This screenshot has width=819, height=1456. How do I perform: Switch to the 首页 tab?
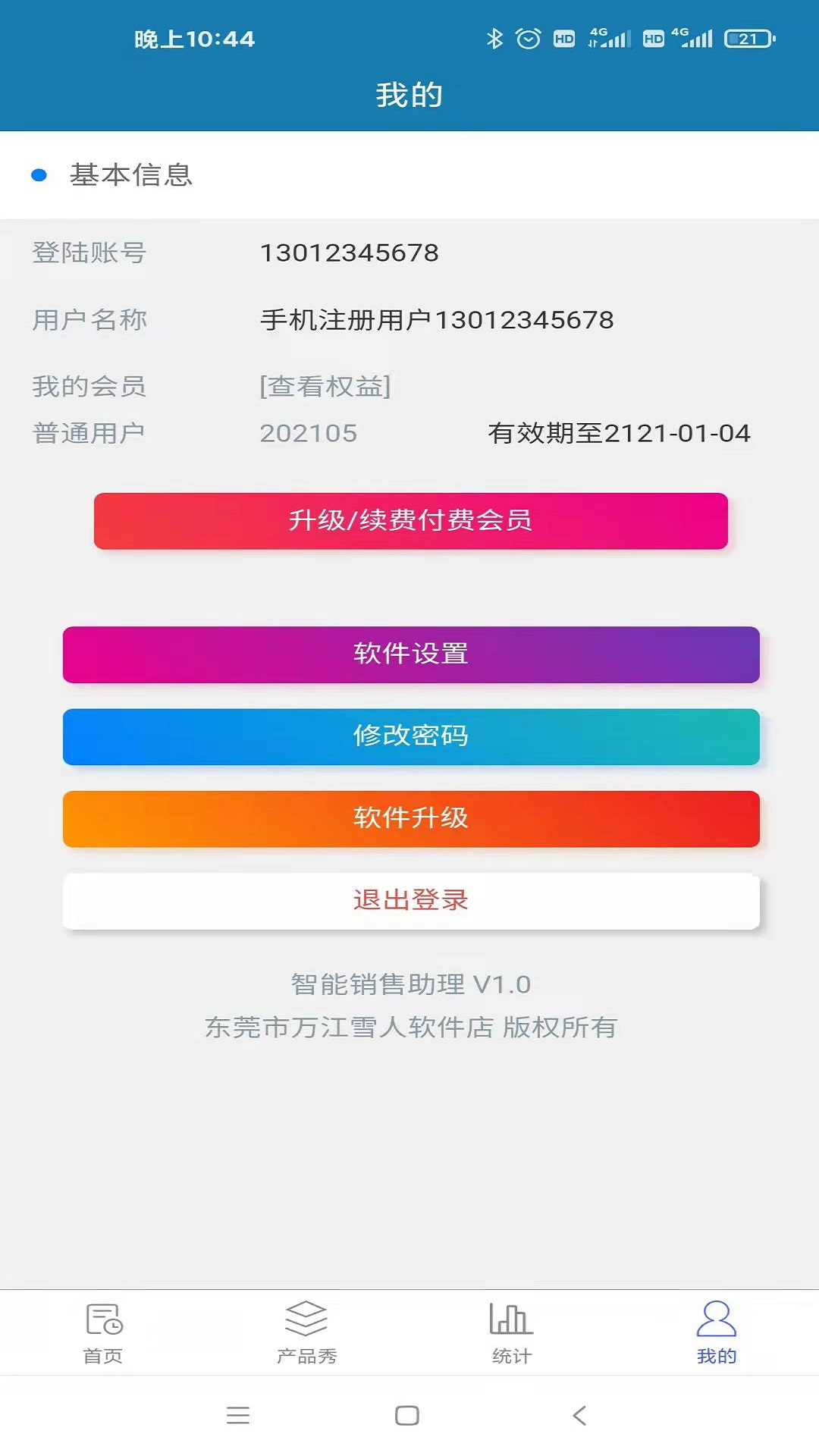pos(103,1333)
